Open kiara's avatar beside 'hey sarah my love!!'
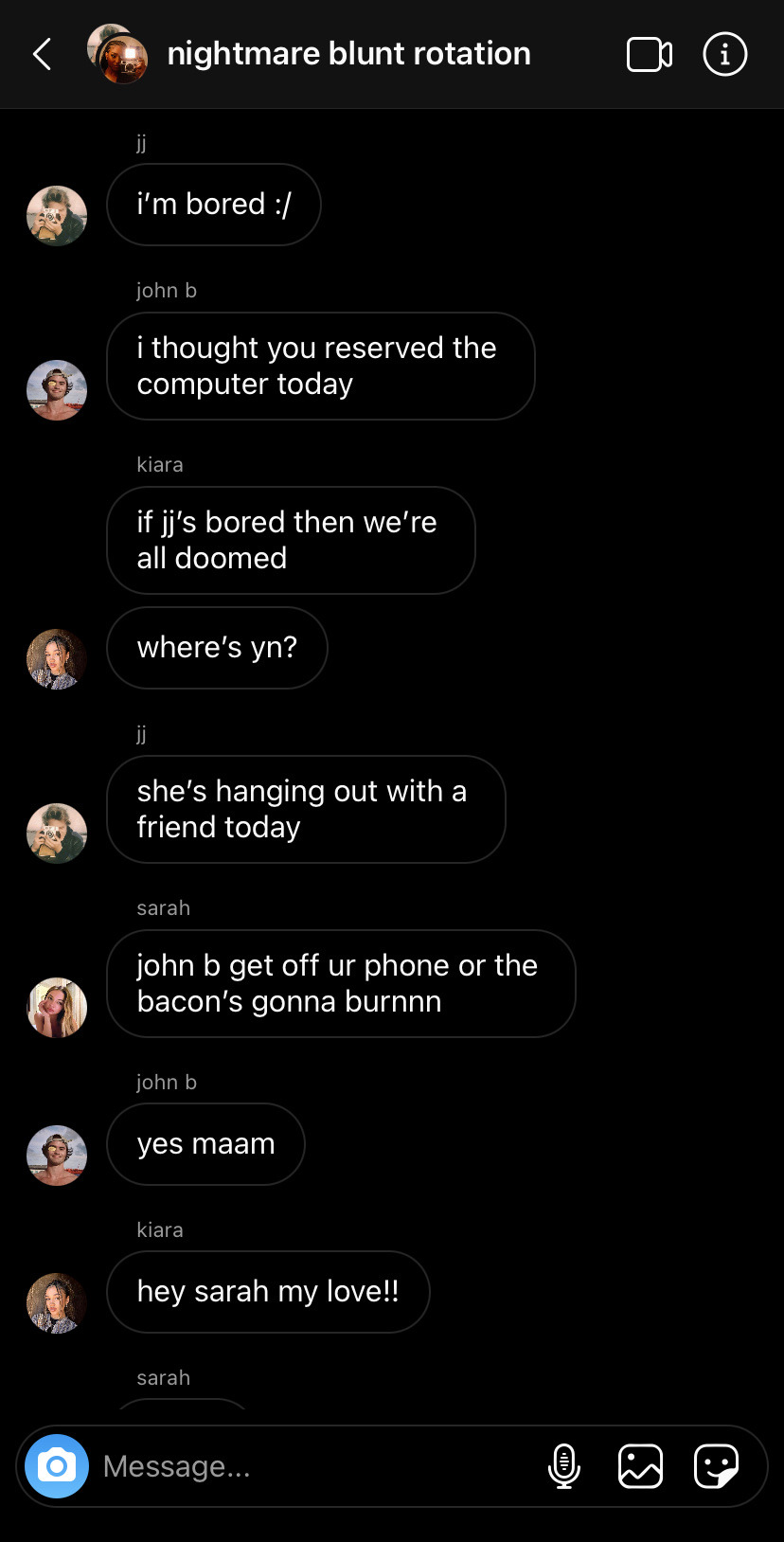The width and height of the screenshot is (784, 1542). click(x=57, y=1303)
